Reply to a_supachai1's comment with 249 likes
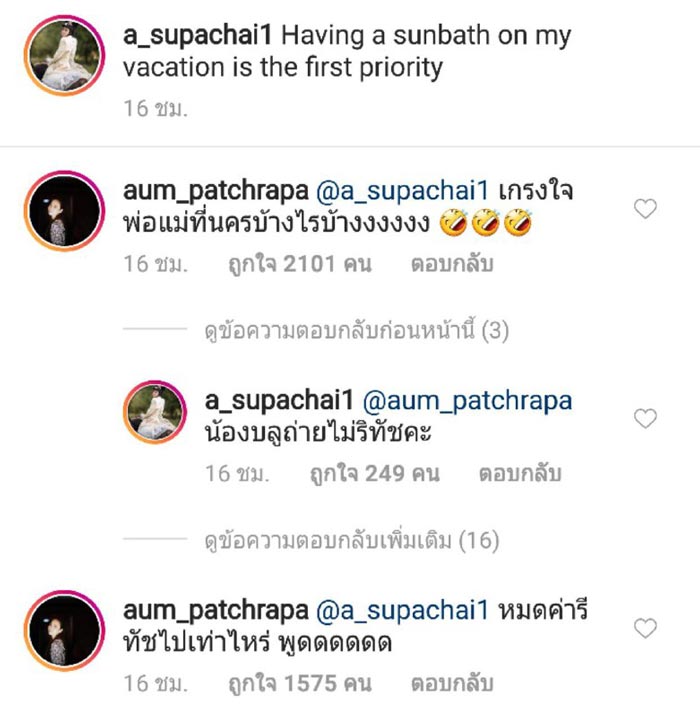700x717 pixels. click(x=520, y=473)
